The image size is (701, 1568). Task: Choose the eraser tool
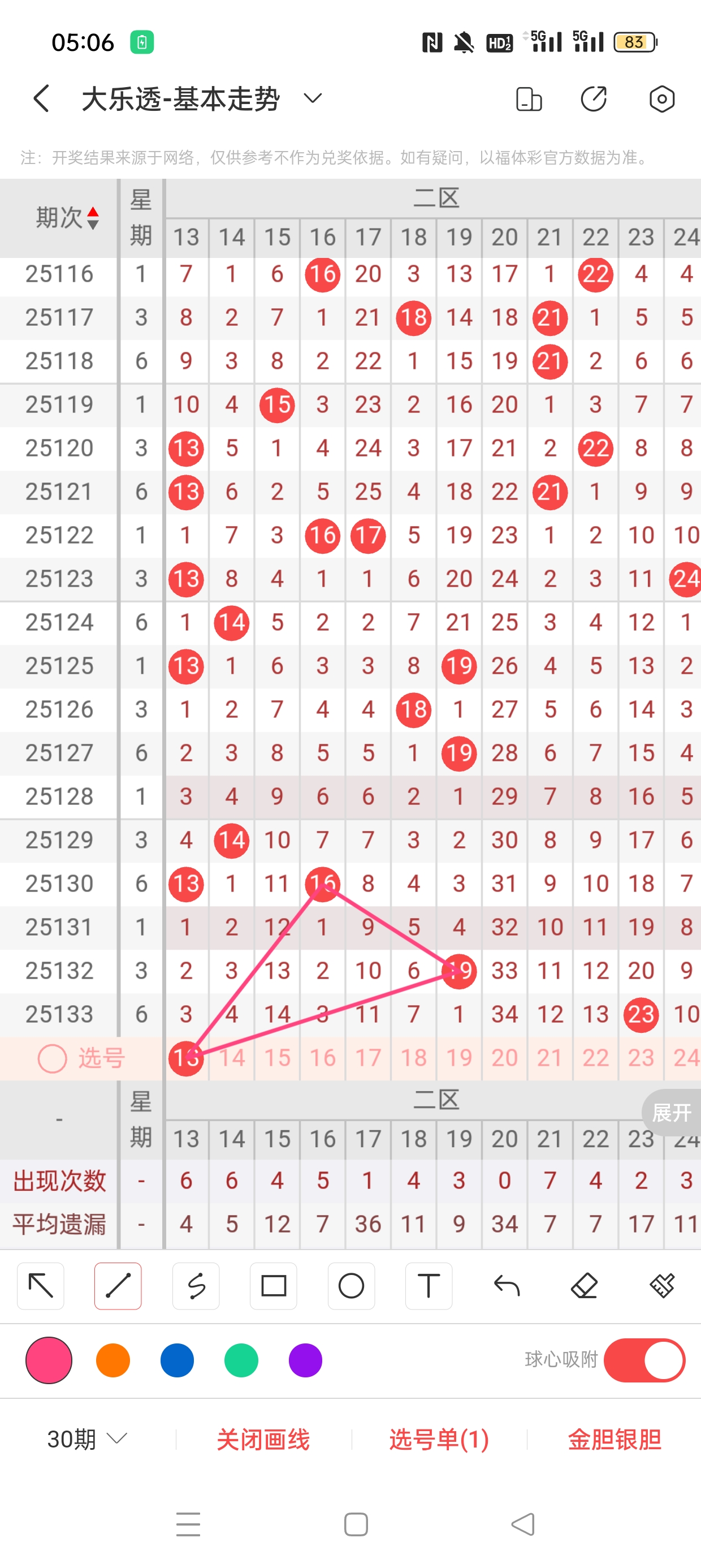[584, 1286]
